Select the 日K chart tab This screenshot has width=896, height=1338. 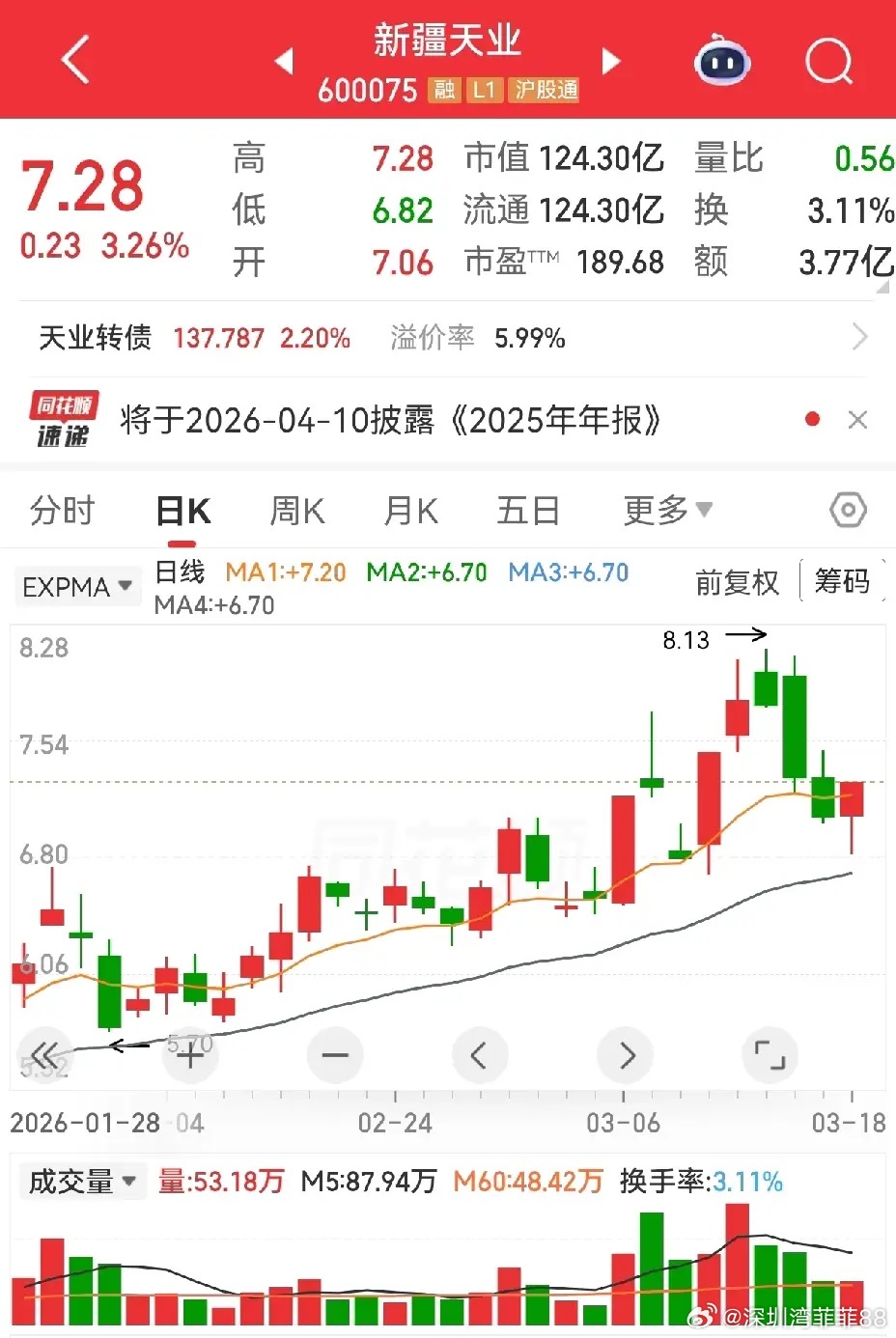[x=183, y=511]
